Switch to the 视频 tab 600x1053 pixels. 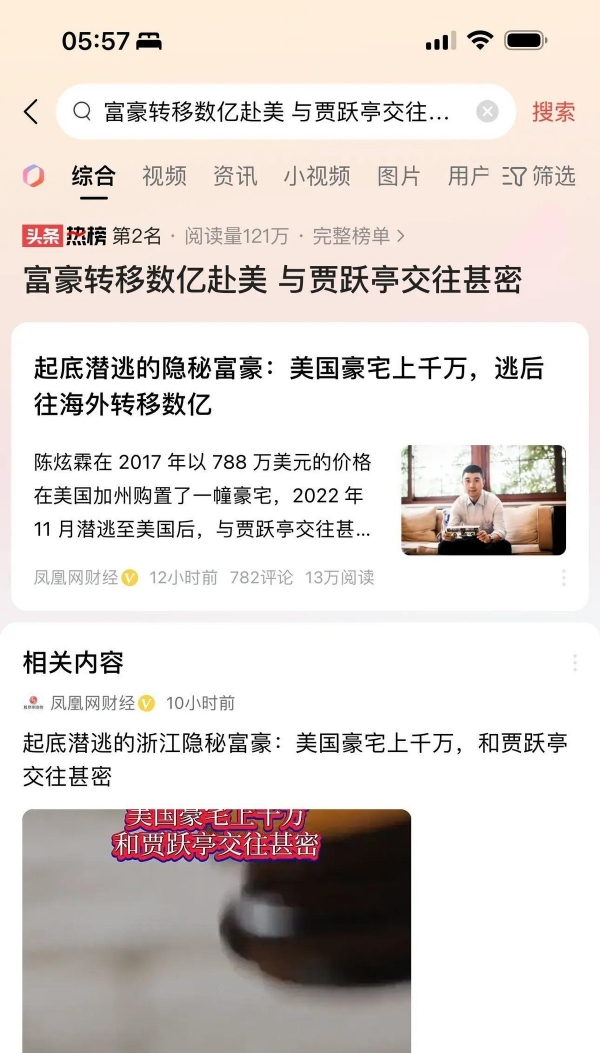click(x=164, y=177)
